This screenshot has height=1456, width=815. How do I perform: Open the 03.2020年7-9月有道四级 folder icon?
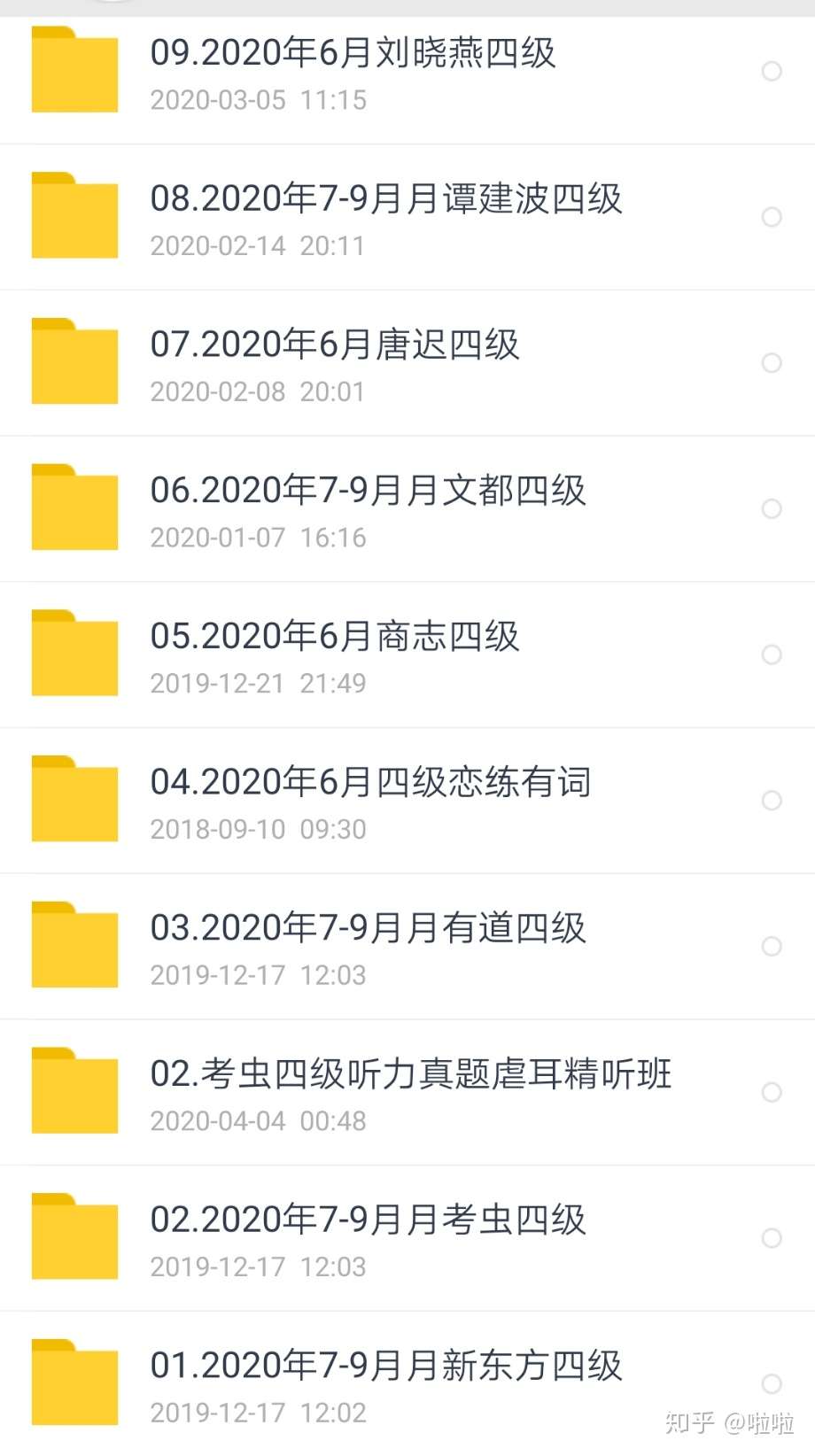point(74,946)
